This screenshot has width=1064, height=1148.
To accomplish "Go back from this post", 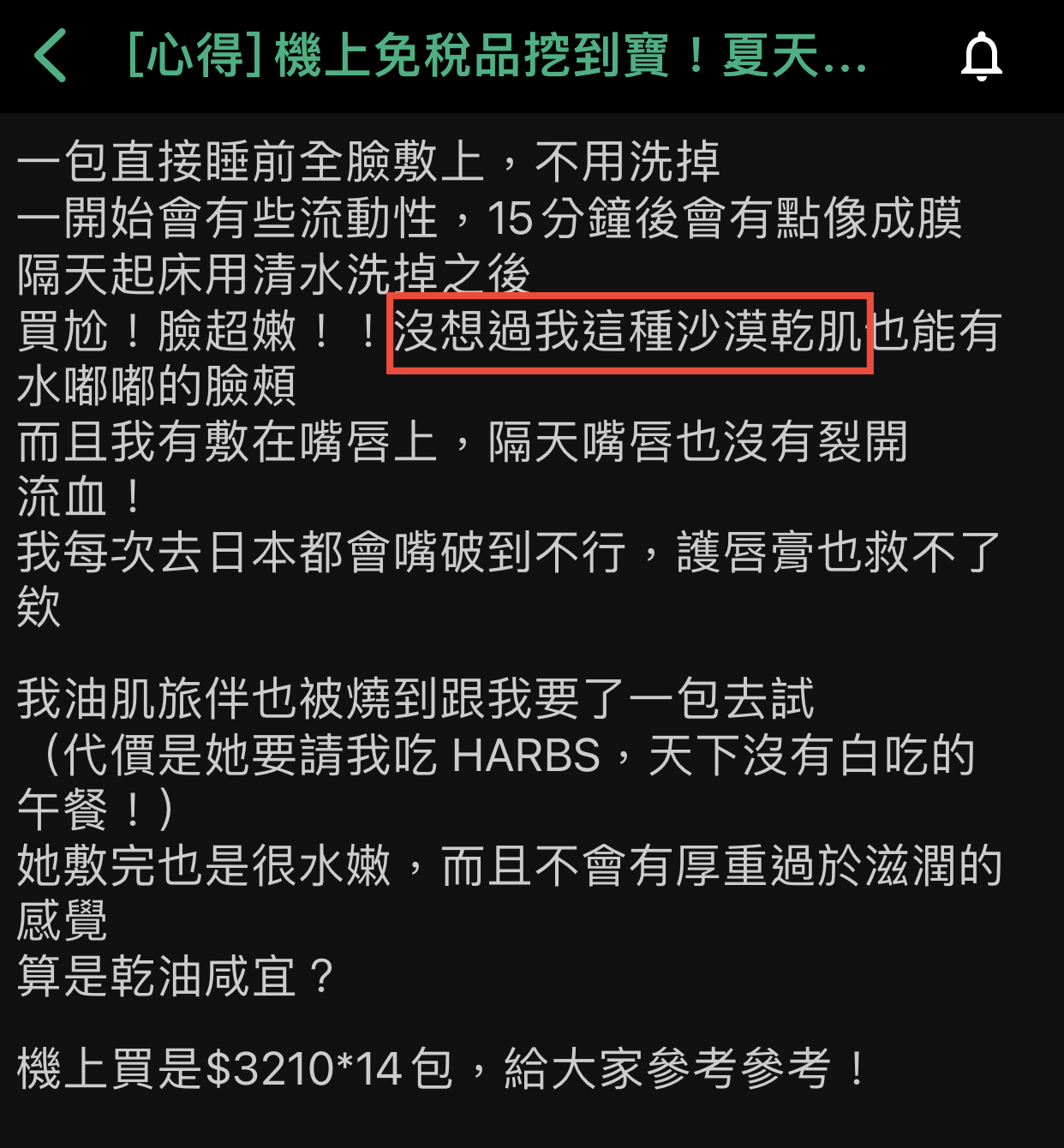I will point(51,56).
